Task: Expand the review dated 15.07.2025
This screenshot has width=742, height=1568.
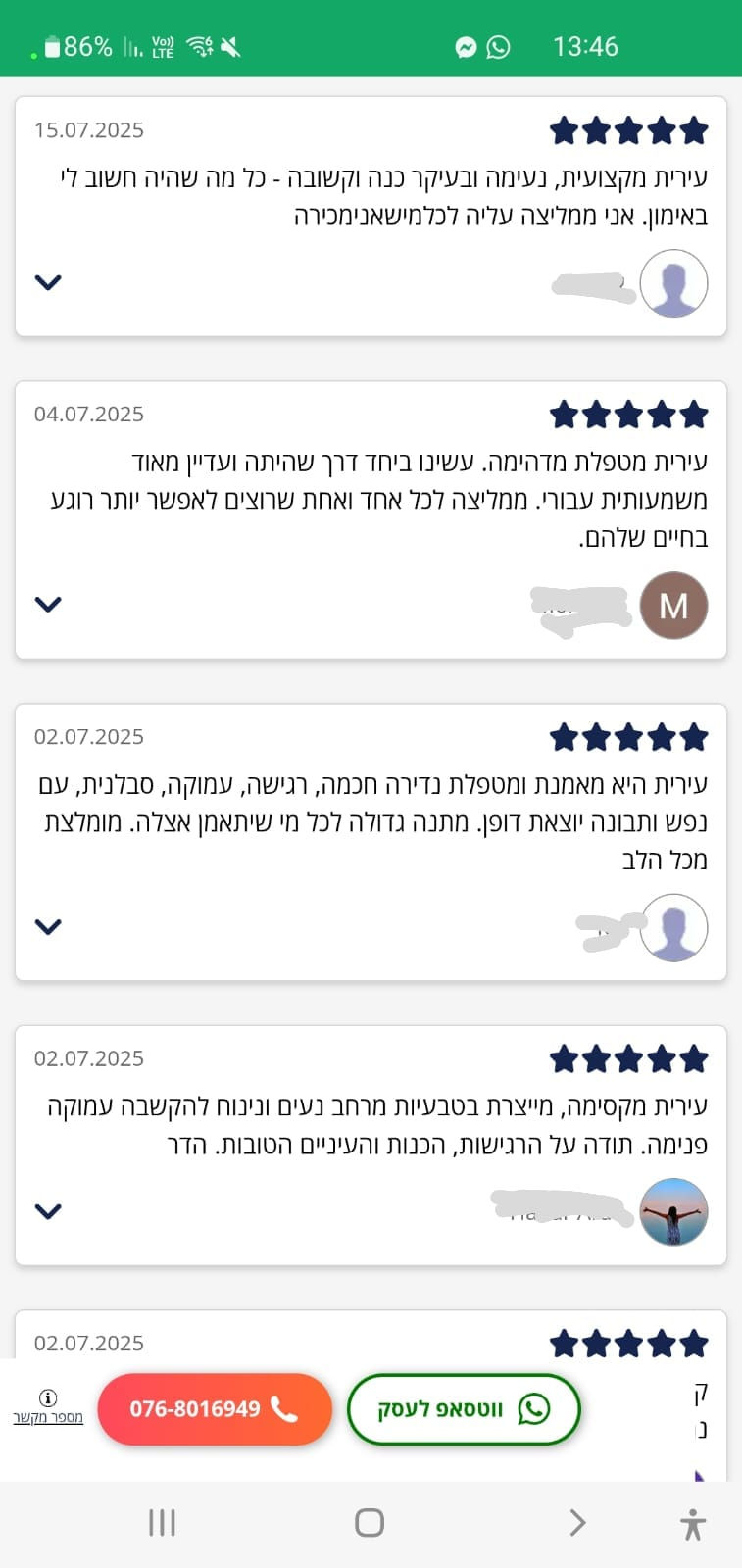Action: [48, 282]
